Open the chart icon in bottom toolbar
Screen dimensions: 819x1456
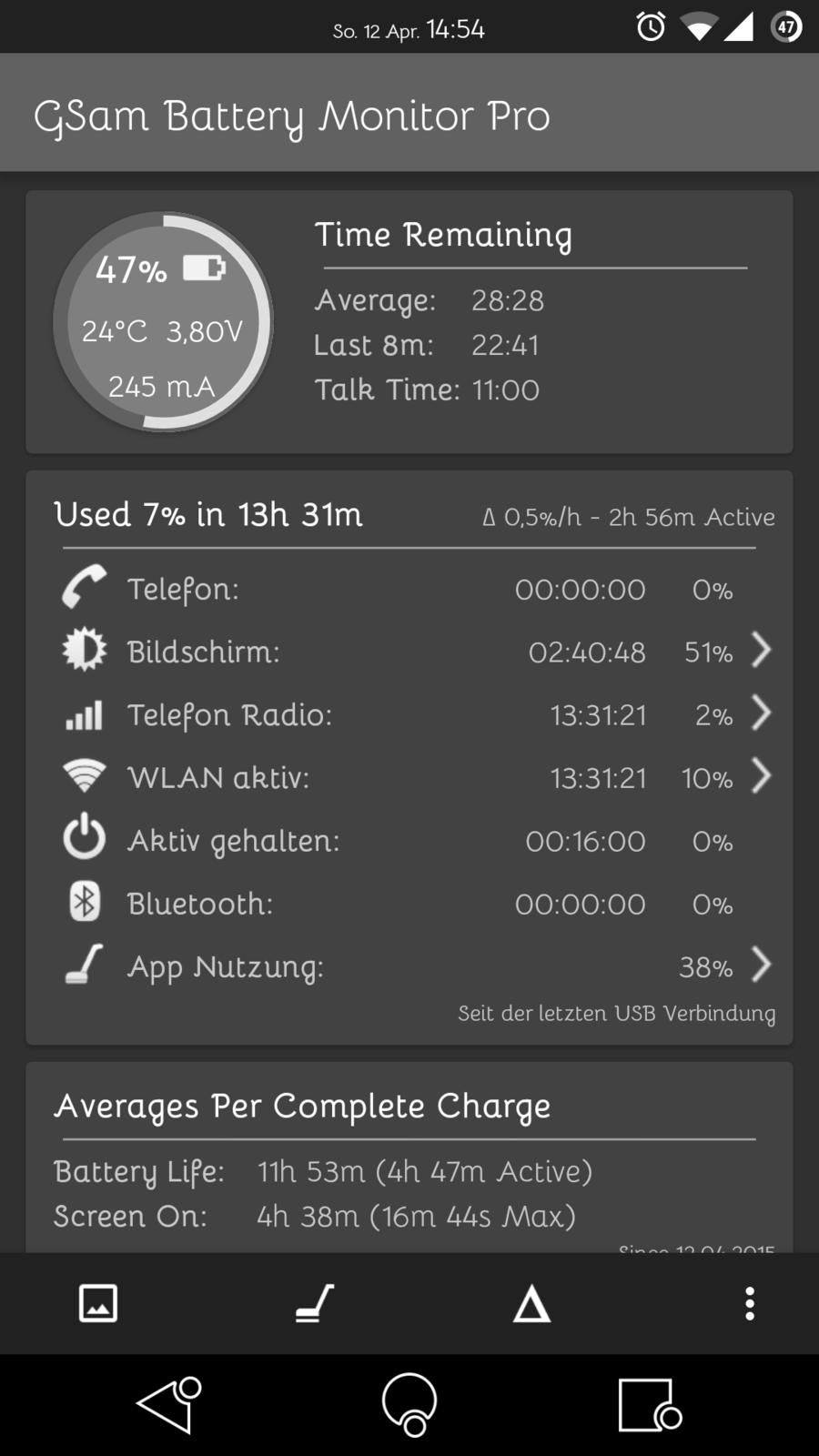98,1303
